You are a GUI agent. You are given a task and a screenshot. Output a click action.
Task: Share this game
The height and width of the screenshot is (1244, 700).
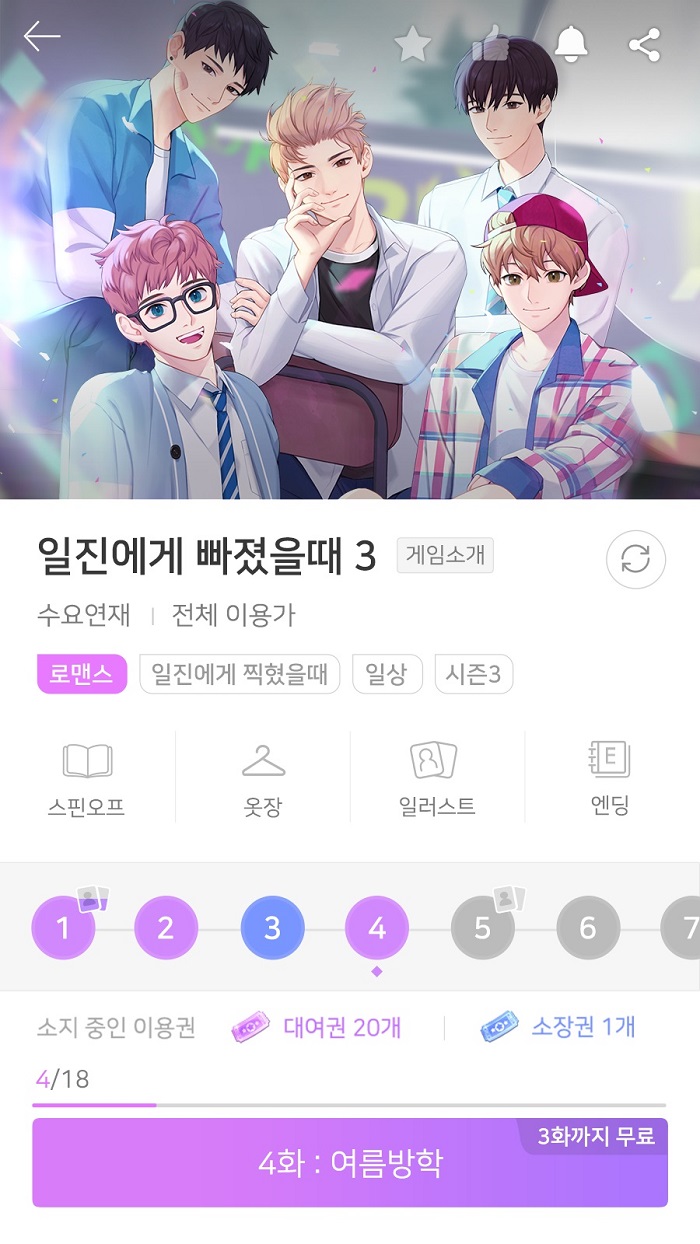(645, 44)
